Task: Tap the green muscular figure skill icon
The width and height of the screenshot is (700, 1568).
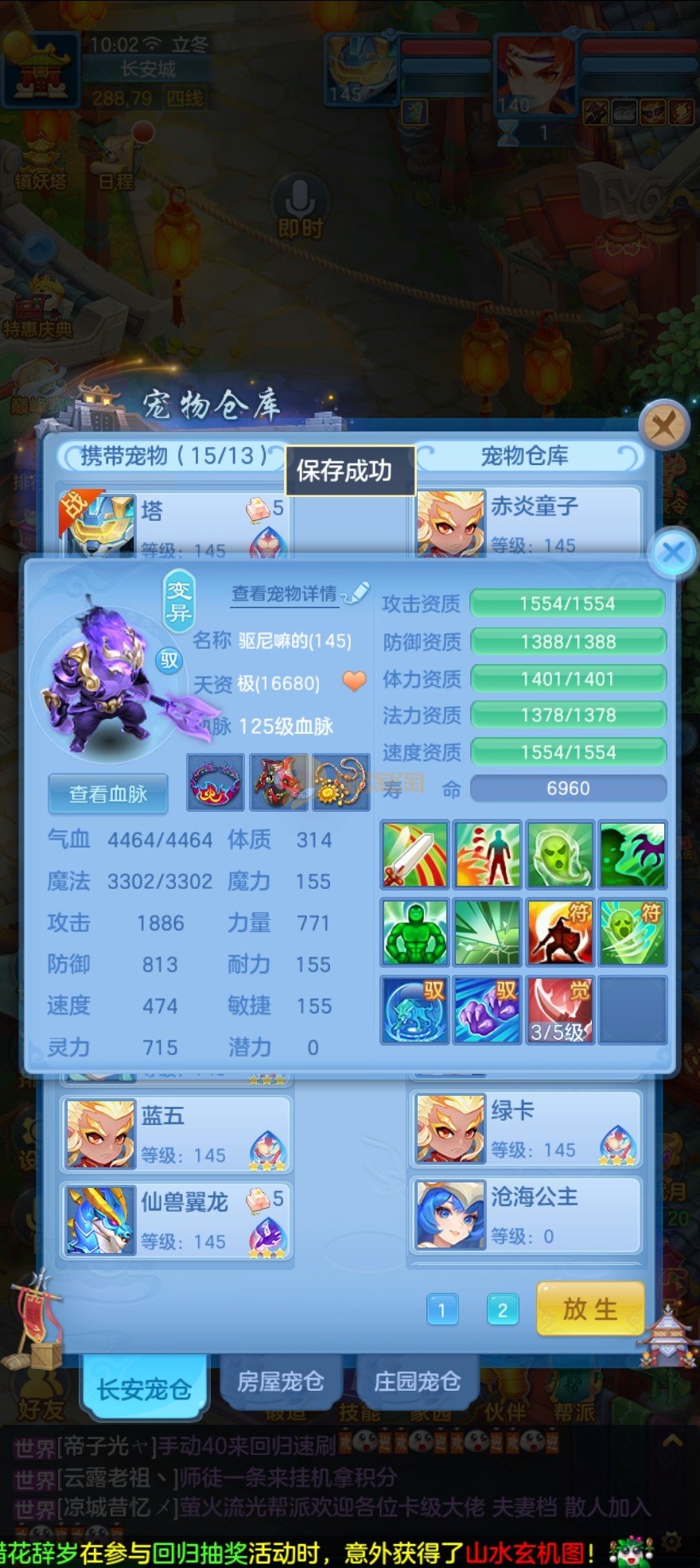Action: pyautogui.click(x=414, y=932)
